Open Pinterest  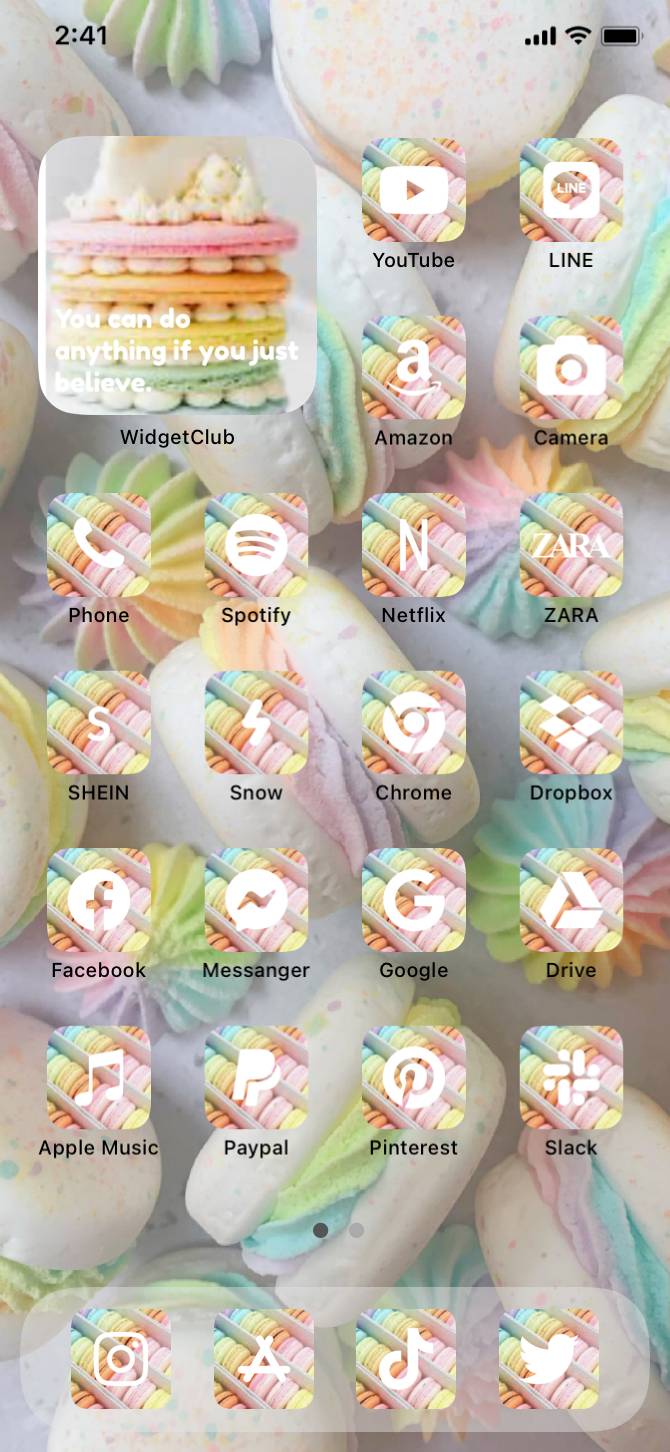pos(413,1078)
